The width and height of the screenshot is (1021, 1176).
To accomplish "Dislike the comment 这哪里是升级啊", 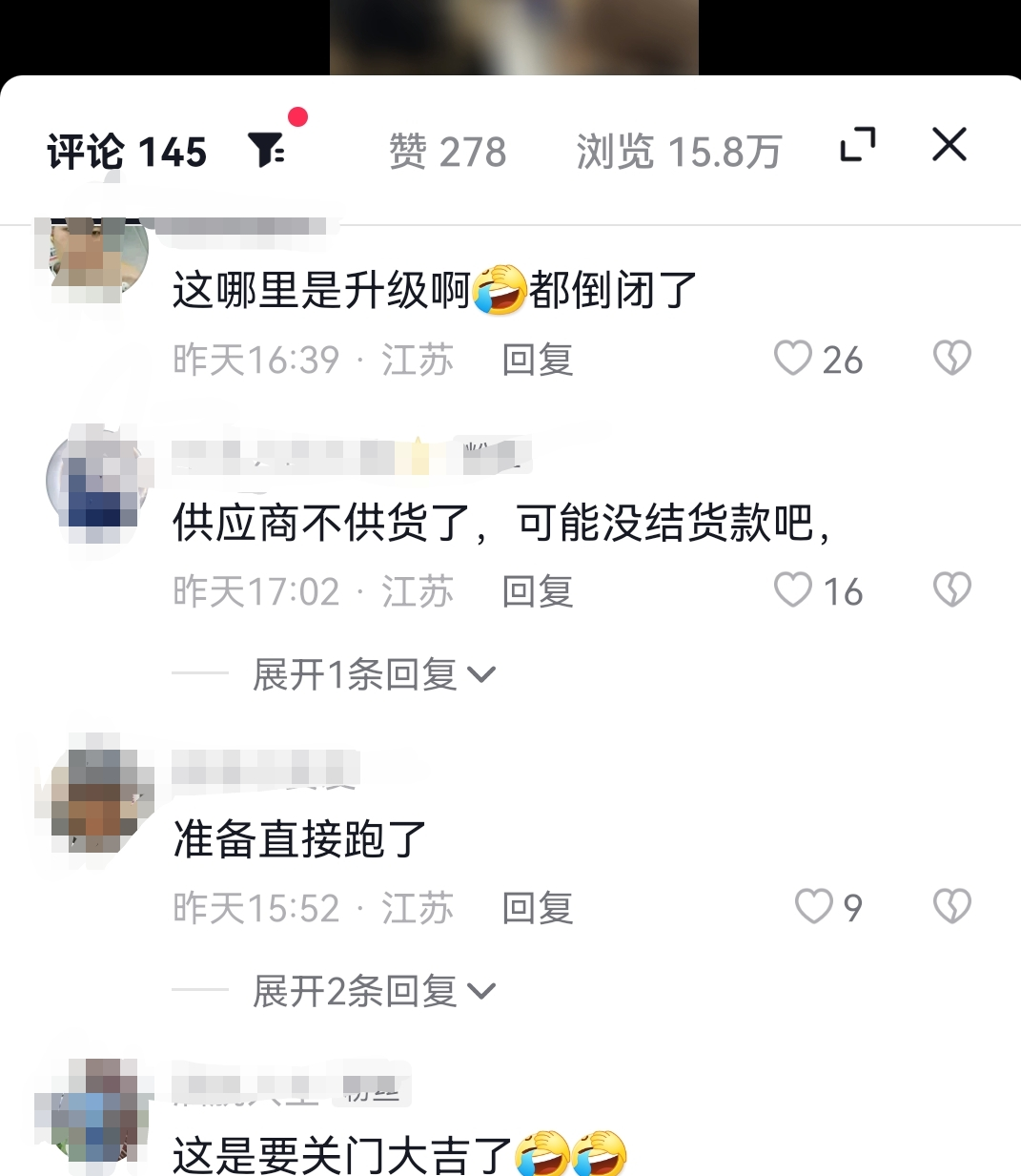I will 951,359.
